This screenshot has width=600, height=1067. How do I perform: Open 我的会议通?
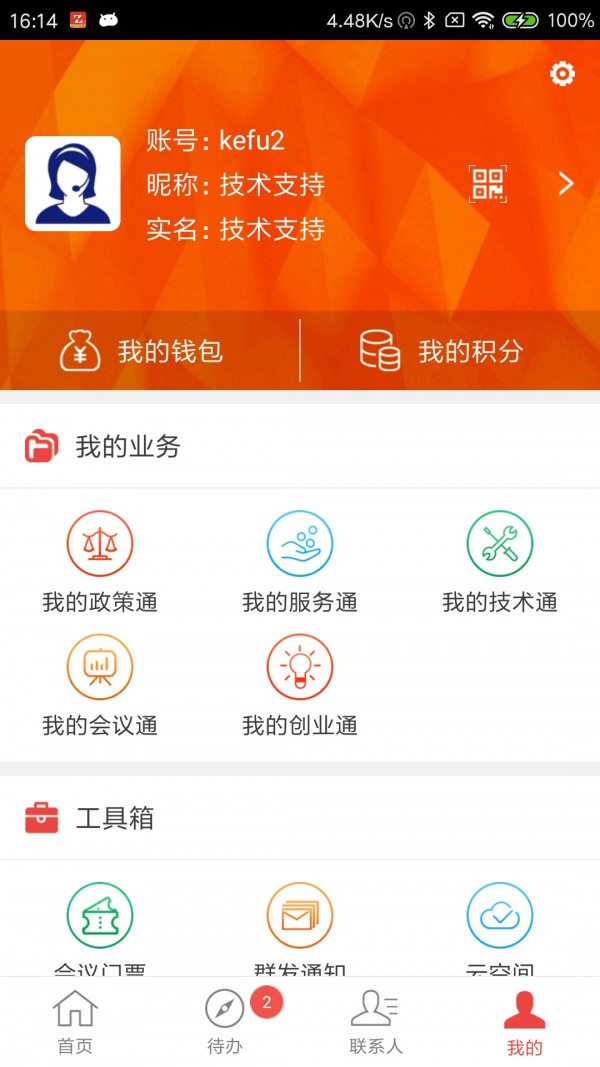click(100, 685)
